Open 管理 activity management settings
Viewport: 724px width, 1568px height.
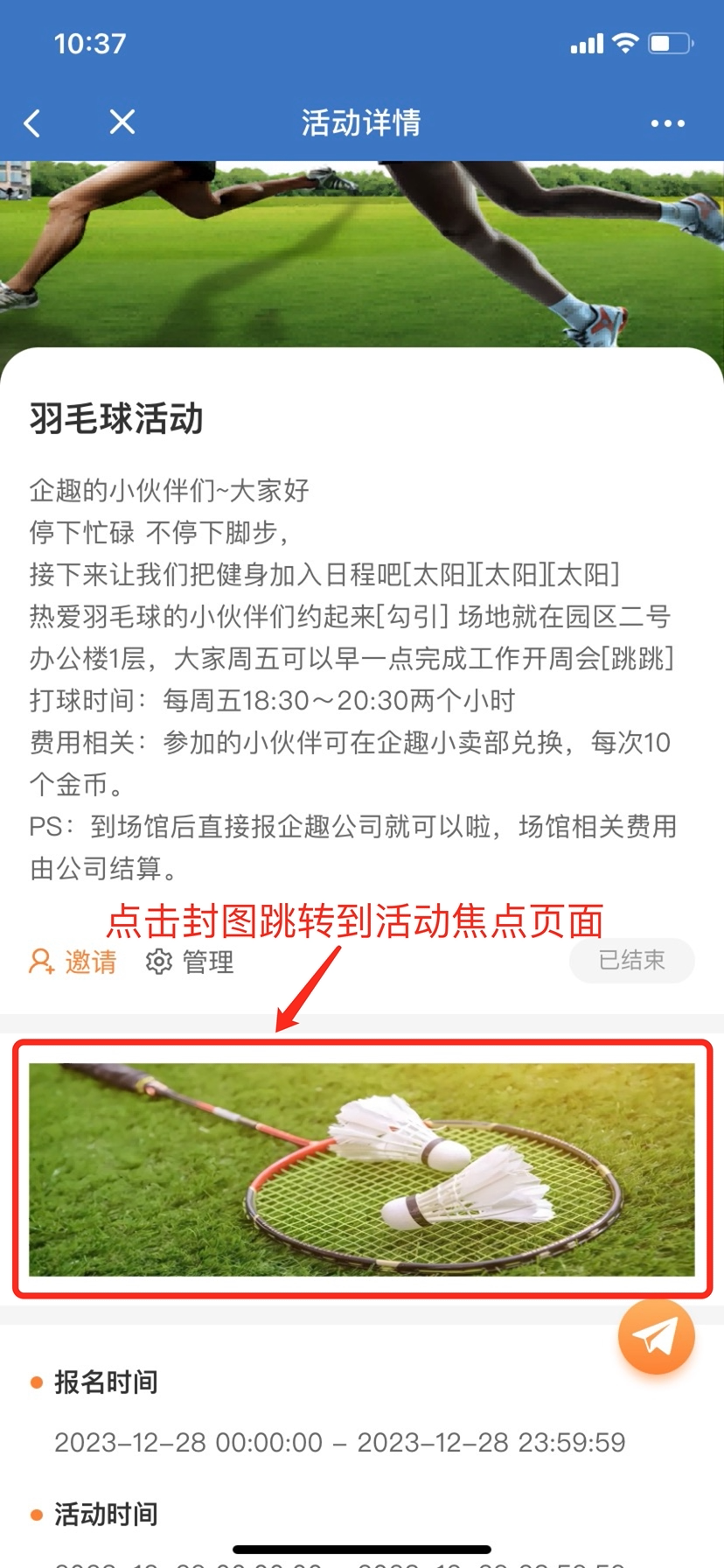tap(190, 962)
